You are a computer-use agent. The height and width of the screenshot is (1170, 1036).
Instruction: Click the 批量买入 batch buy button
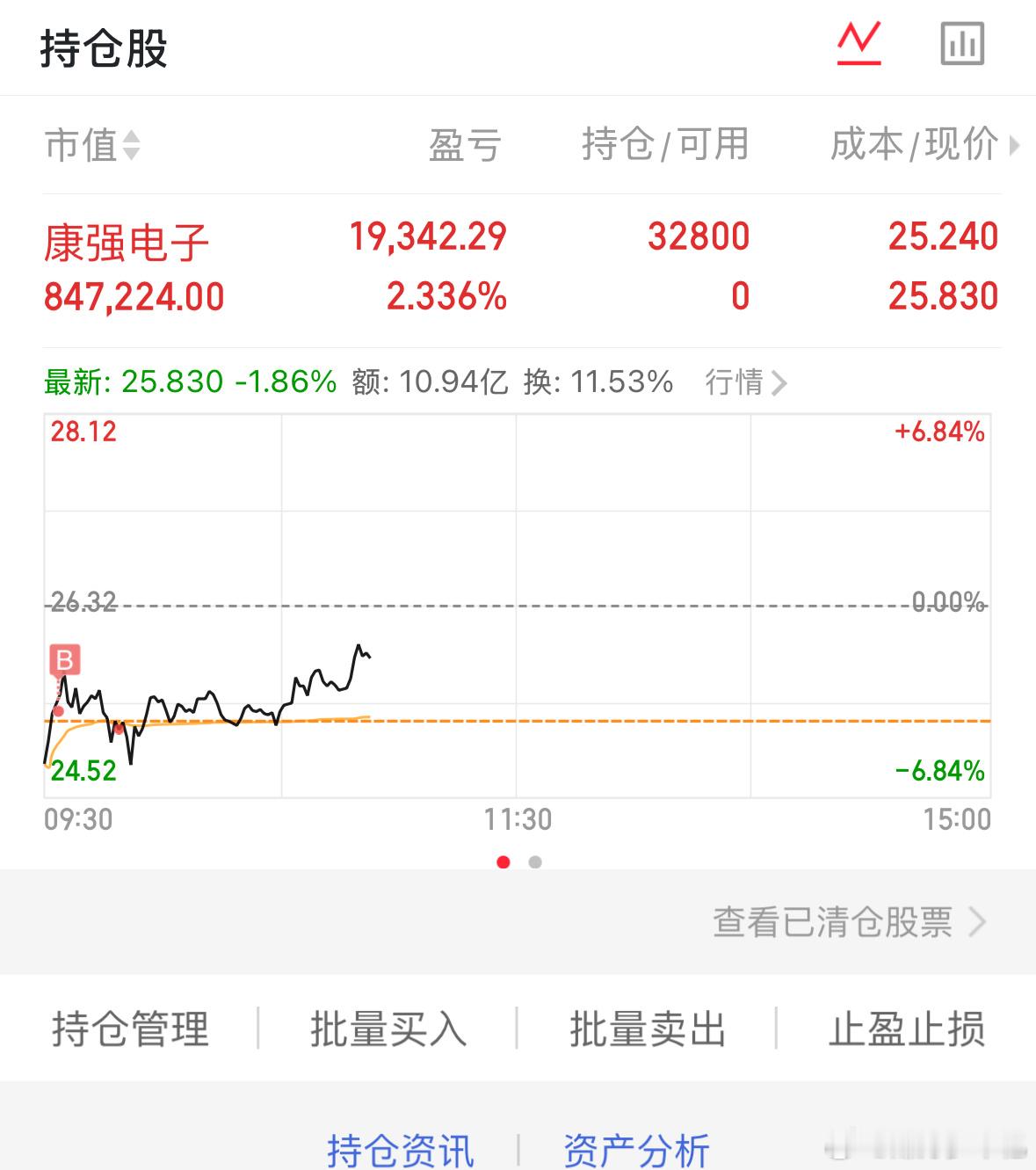point(388,1030)
